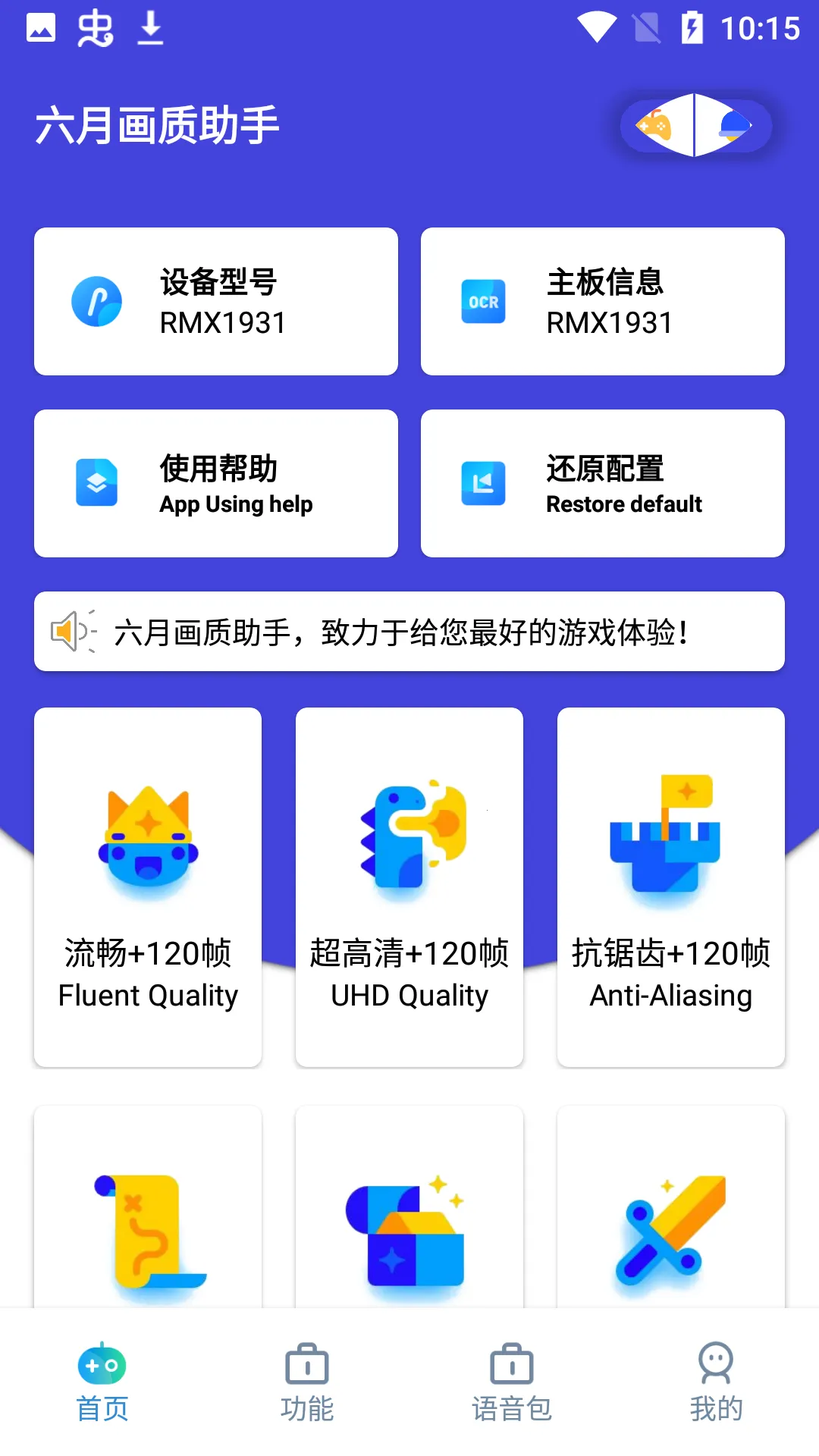
Task: Choose the UHD Quality 120帧 preset
Action: pos(409,887)
